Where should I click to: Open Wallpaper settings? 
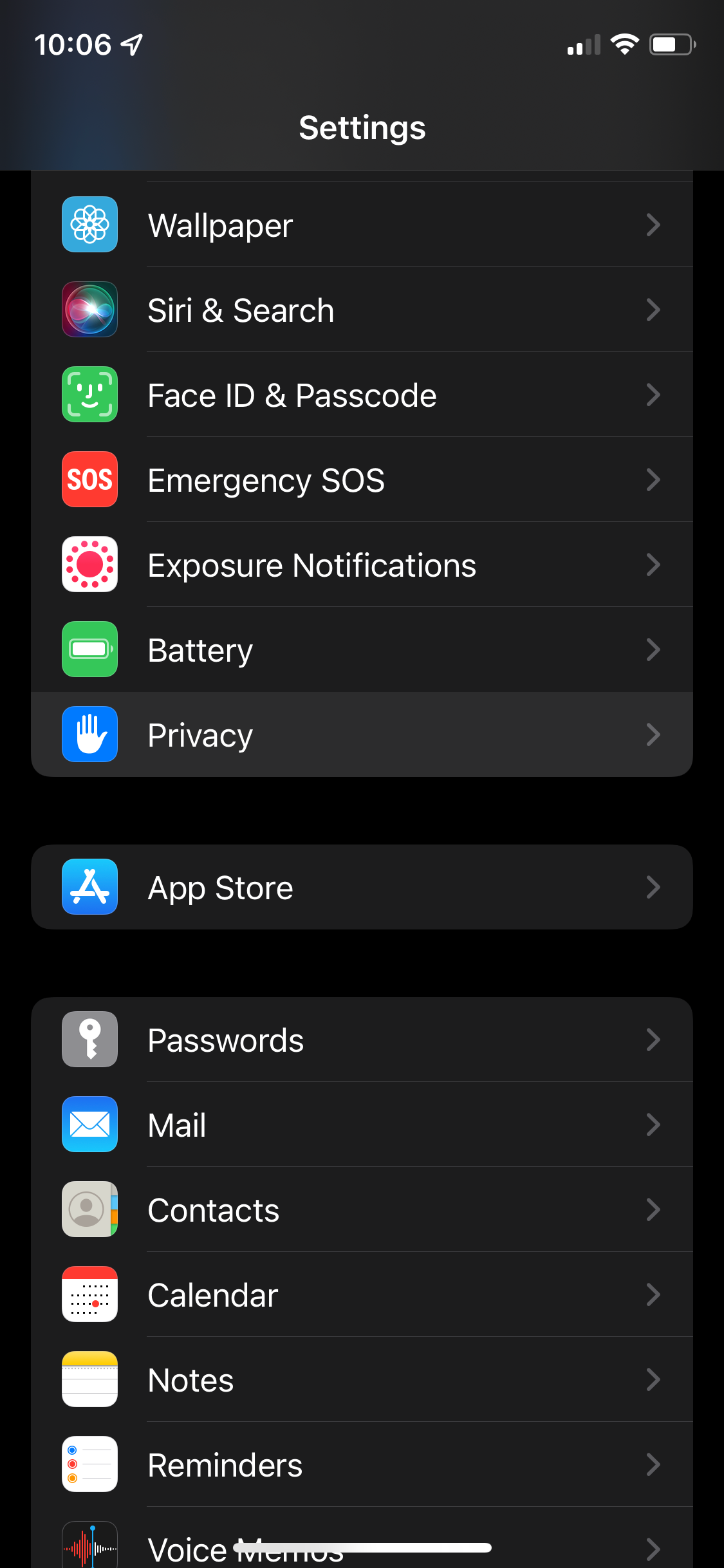tap(362, 225)
